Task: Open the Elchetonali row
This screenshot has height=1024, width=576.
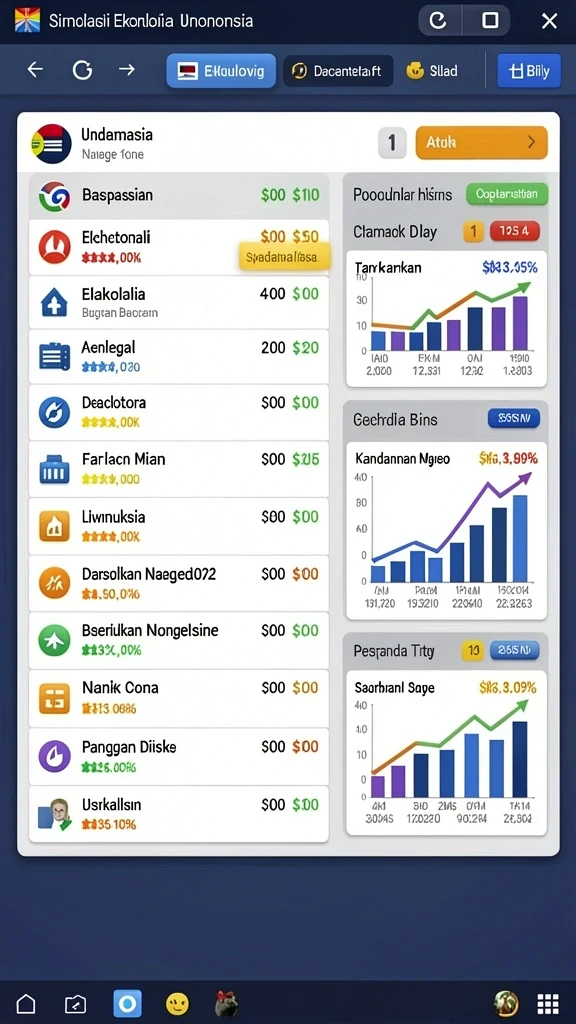Action: (x=178, y=247)
